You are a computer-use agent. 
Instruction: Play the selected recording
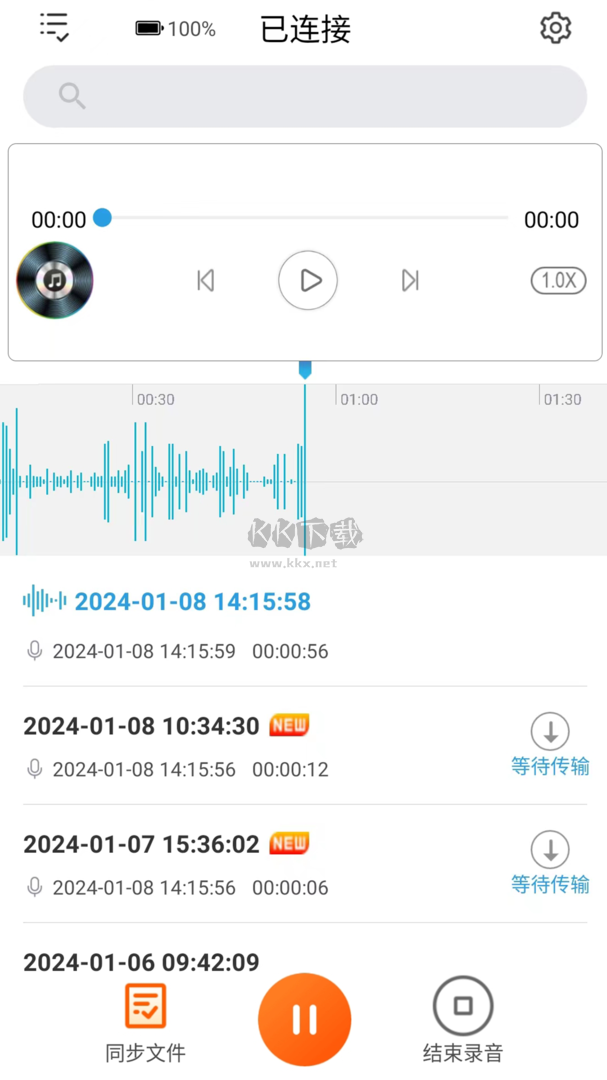click(x=308, y=280)
